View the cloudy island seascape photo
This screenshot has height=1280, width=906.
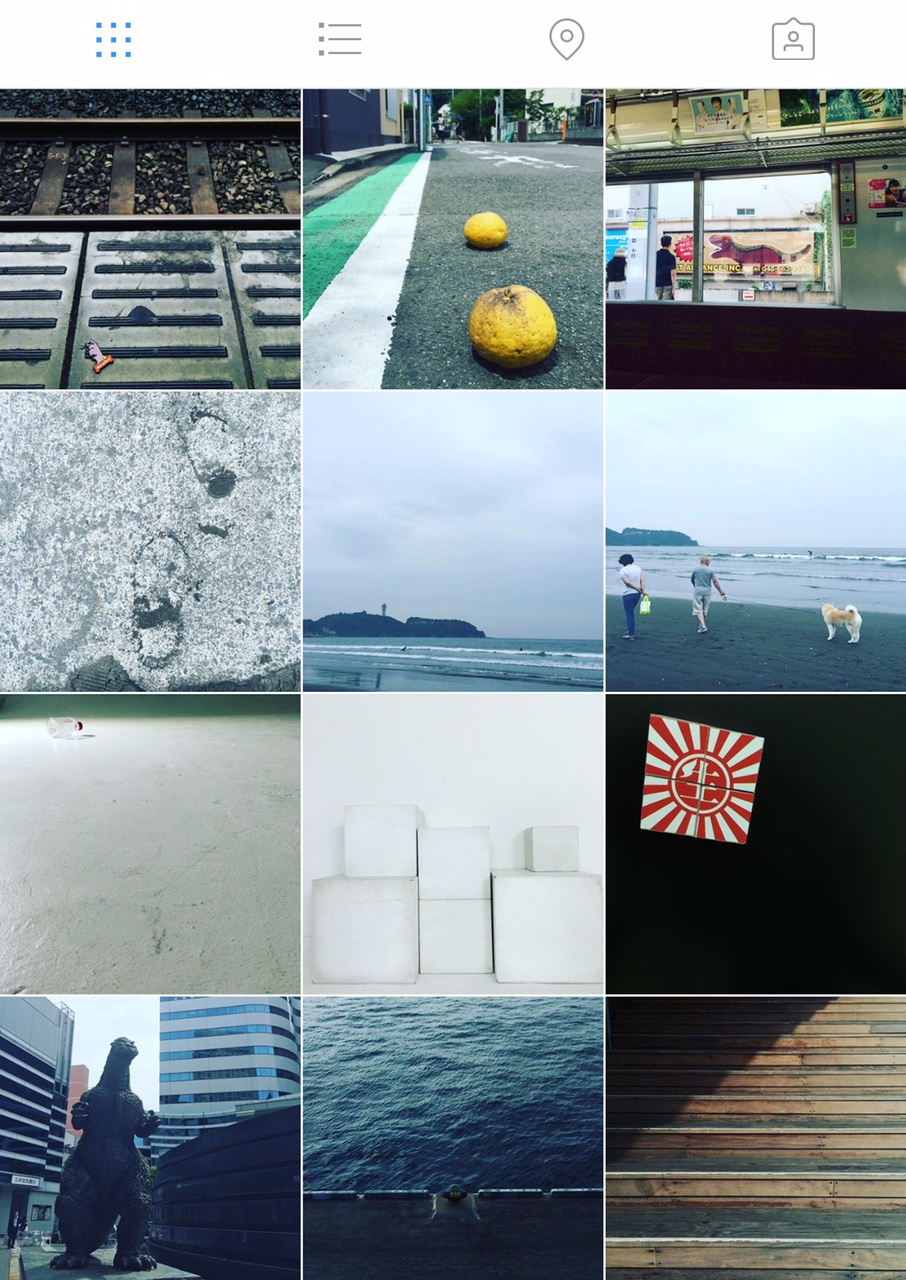pyautogui.click(x=453, y=541)
